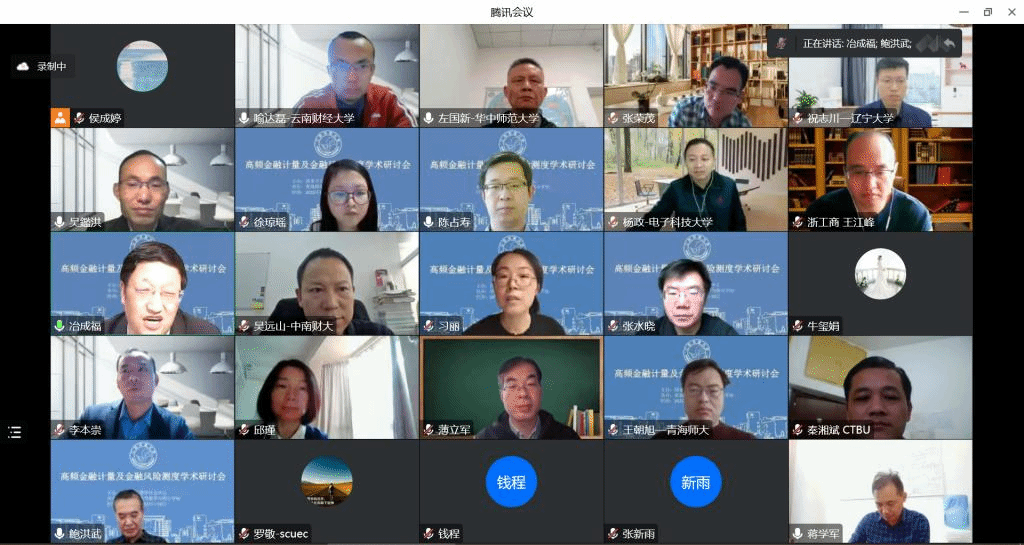Select 杨政-电子科技大学 video tile

695,179
